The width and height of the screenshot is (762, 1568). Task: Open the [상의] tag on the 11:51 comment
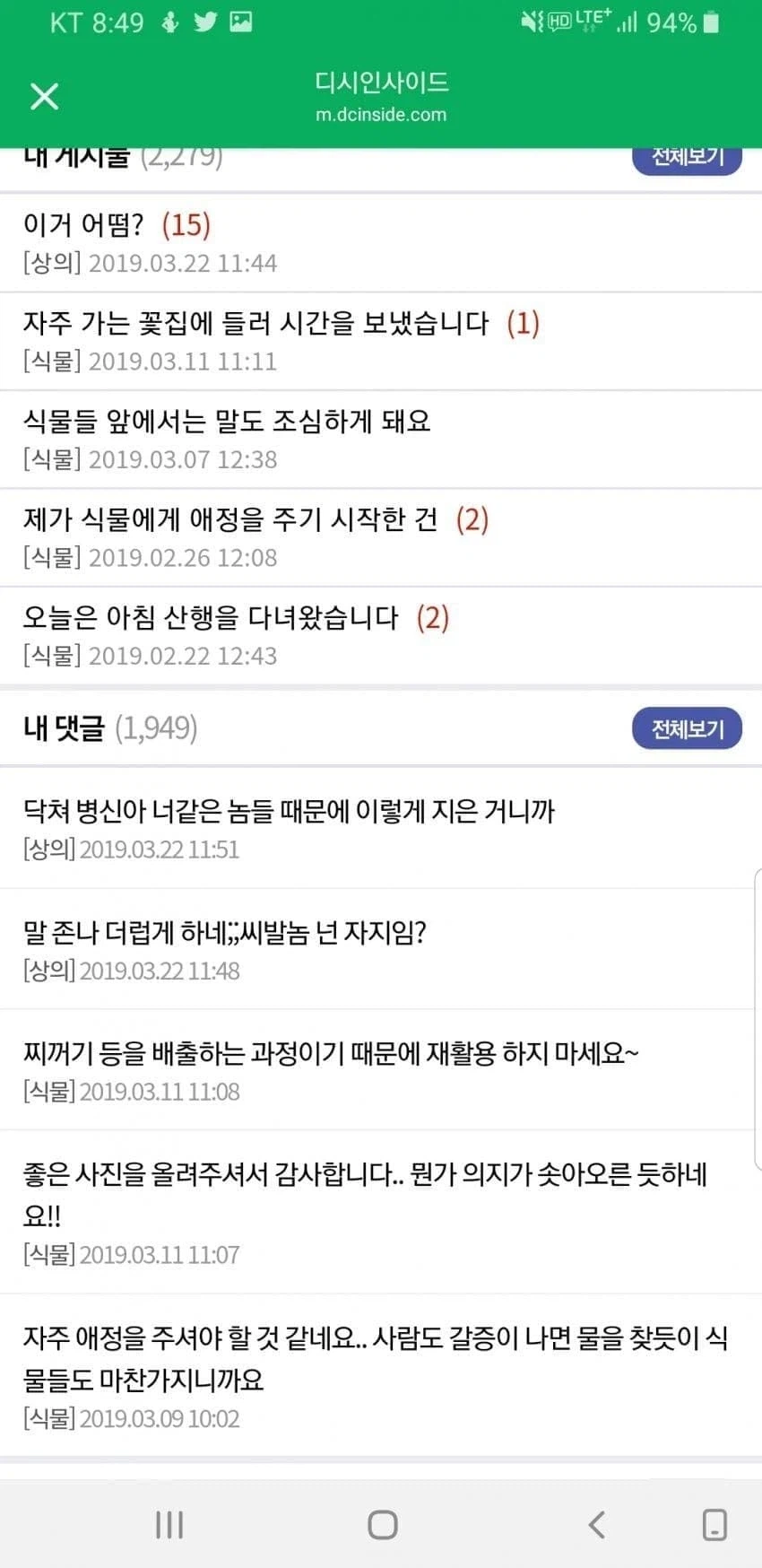tap(48, 849)
